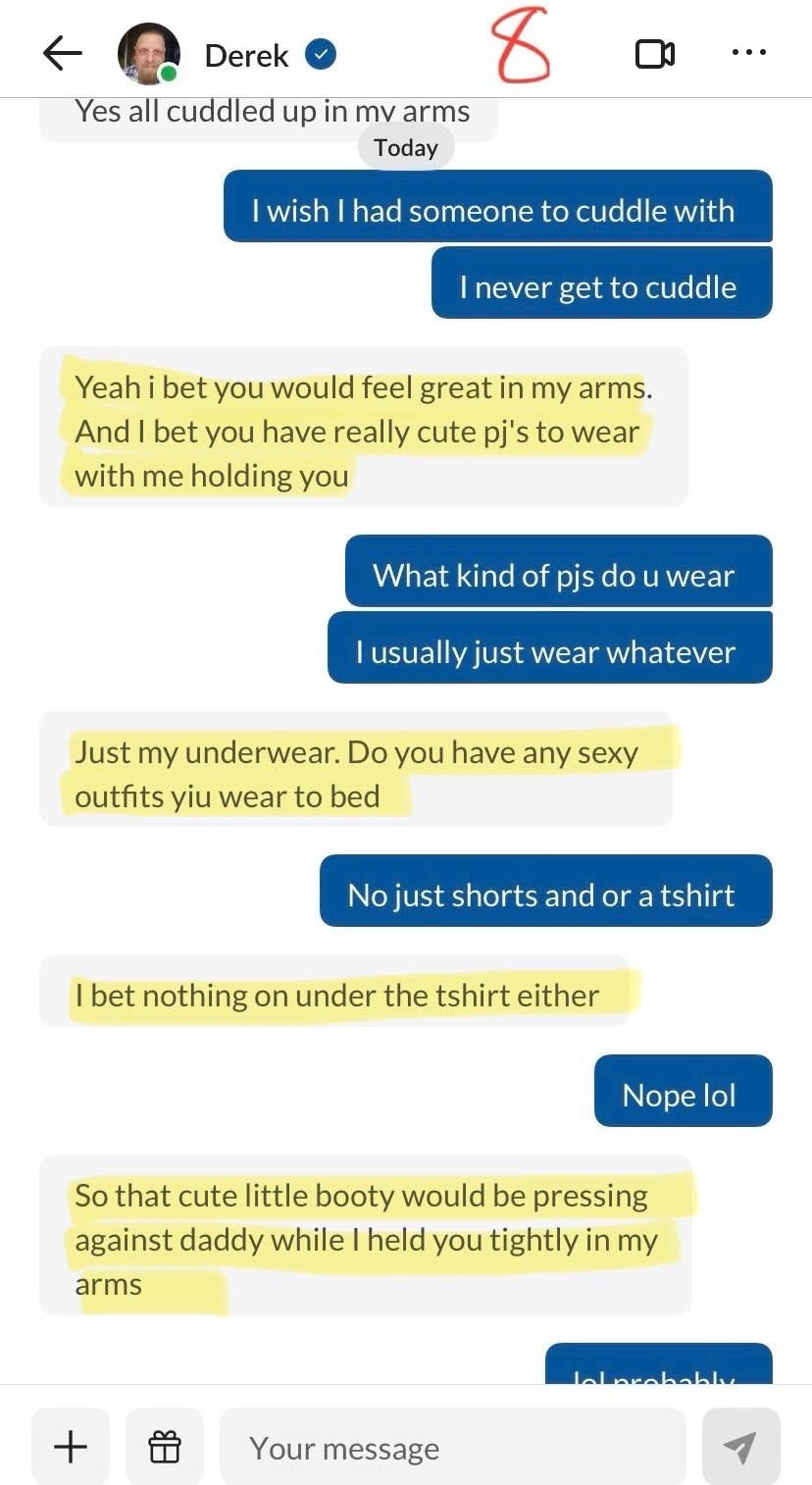Open Derek's profile picture
Screen dimensions: 812x1485
tap(149, 54)
